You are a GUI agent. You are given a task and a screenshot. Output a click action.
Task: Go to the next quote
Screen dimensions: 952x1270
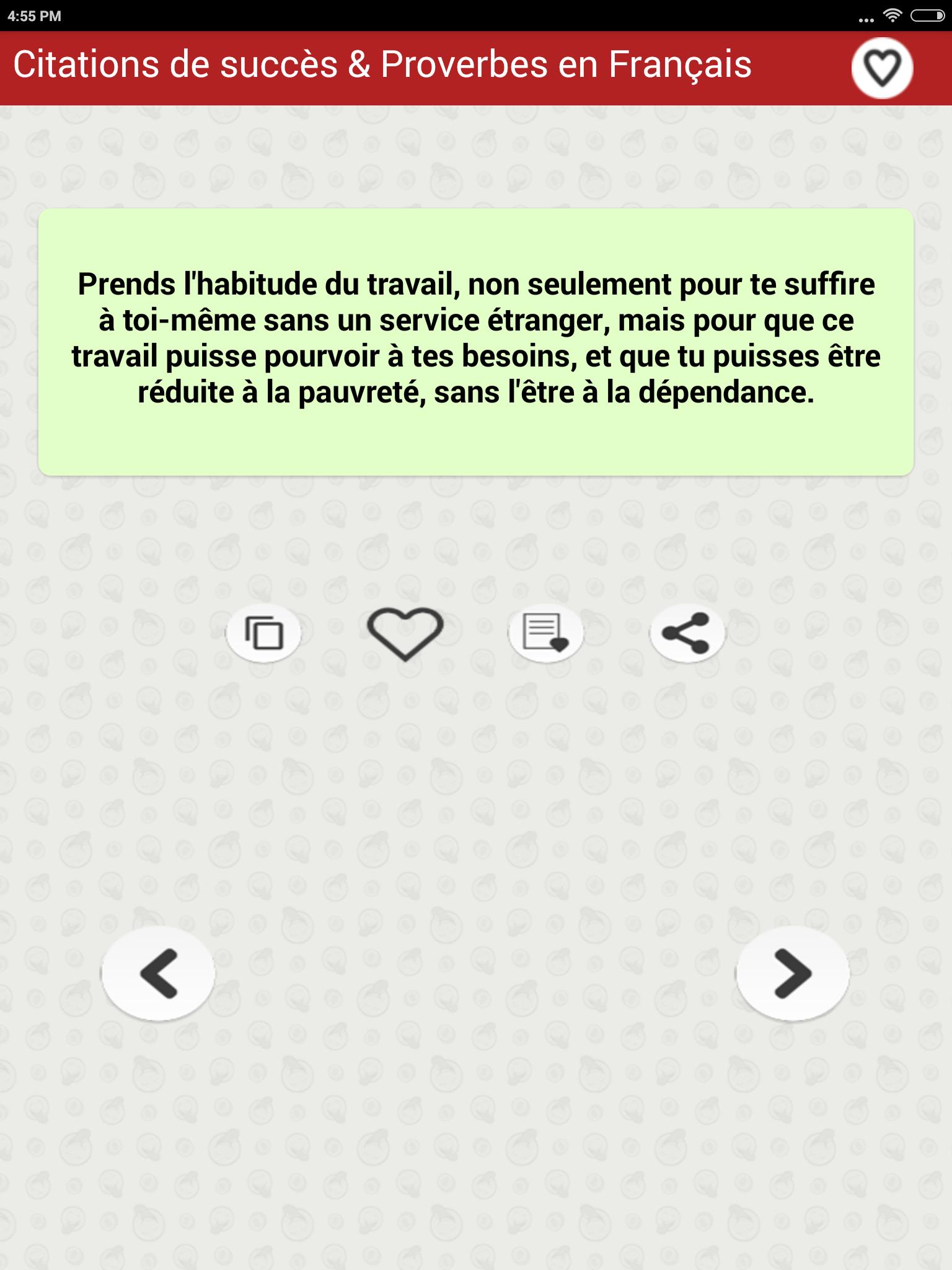coord(792,973)
